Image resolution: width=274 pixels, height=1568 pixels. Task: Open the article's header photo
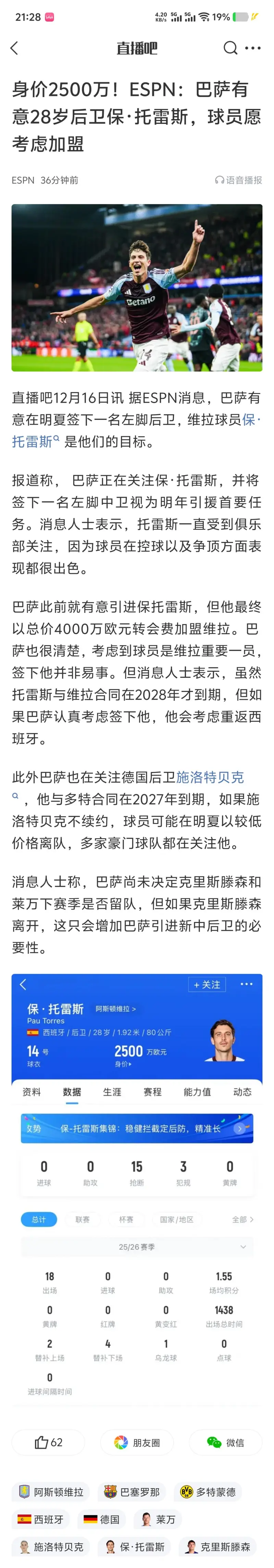click(137, 287)
